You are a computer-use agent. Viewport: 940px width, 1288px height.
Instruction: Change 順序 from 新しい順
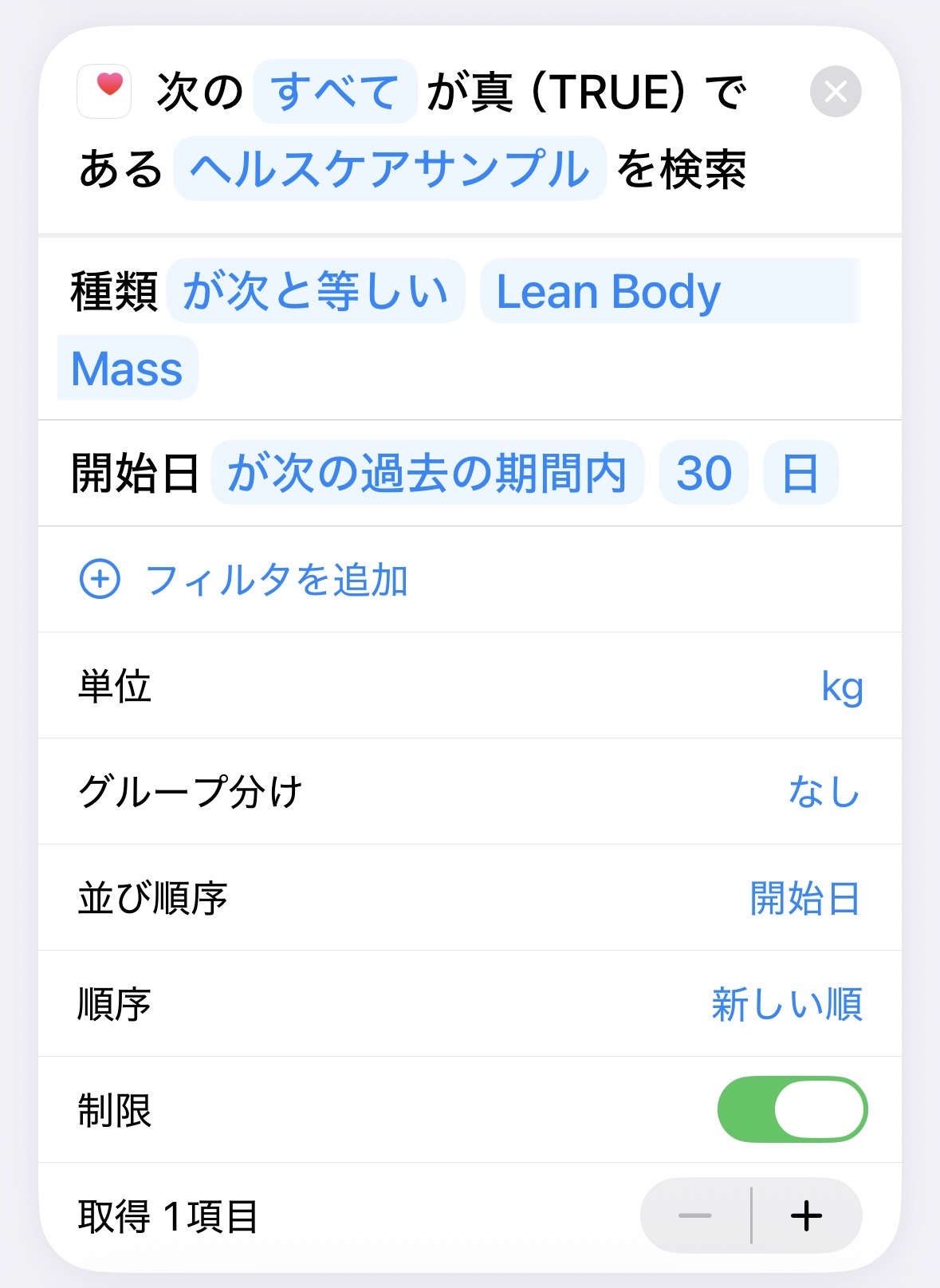(x=786, y=1004)
